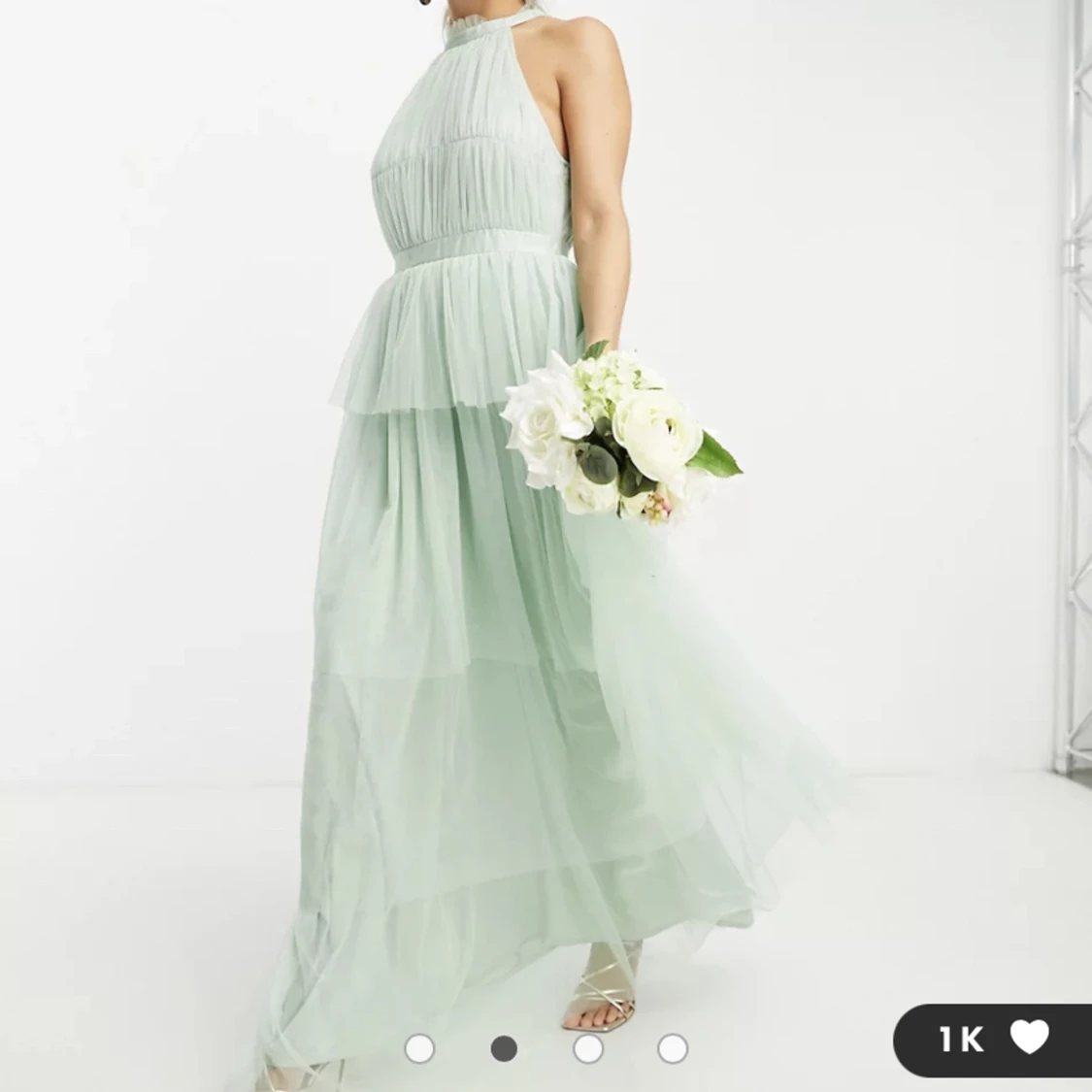Like this dress with the heart button

[x=1029, y=1039]
